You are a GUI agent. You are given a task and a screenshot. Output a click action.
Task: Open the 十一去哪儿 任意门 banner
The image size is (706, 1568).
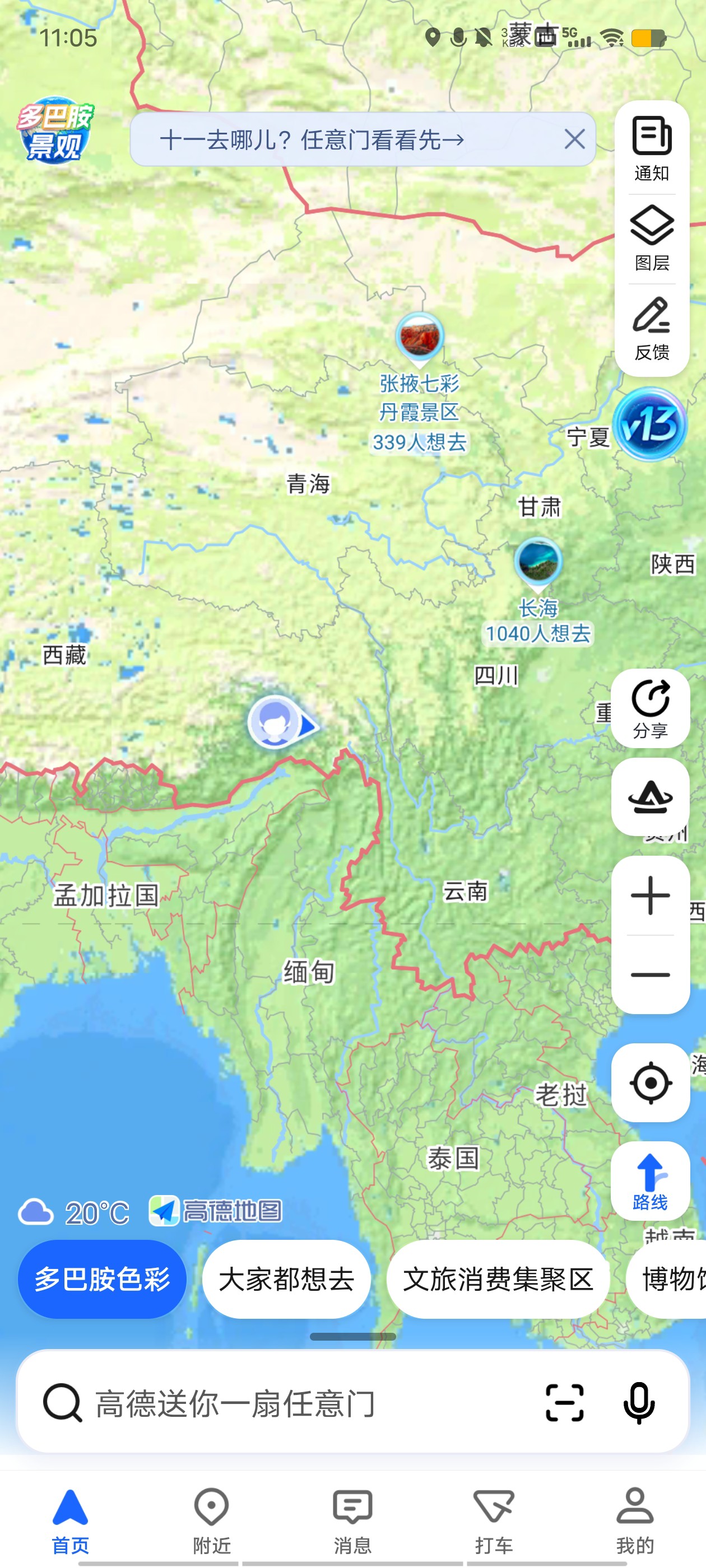312,140
